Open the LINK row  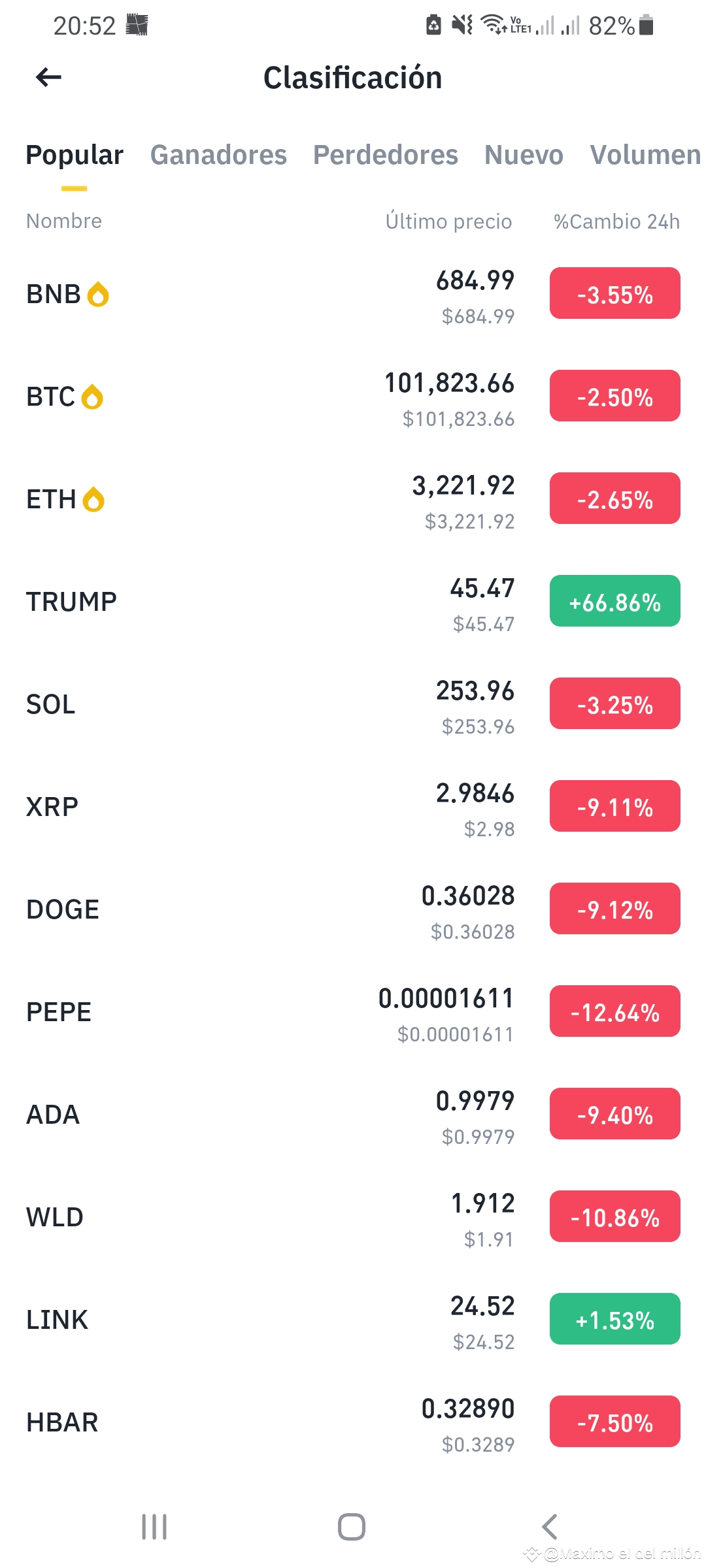click(x=353, y=1320)
